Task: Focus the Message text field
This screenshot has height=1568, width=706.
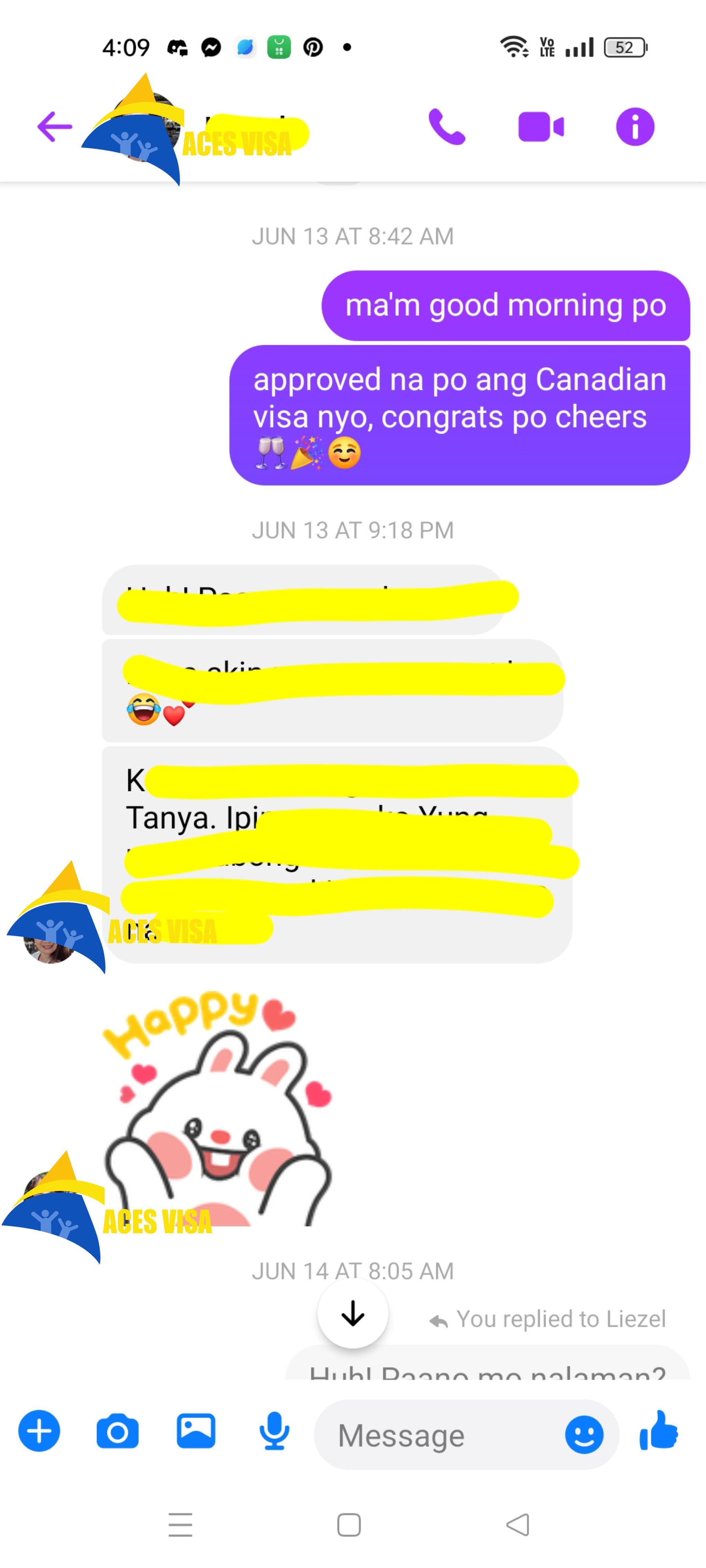Action: click(438, 1435)
